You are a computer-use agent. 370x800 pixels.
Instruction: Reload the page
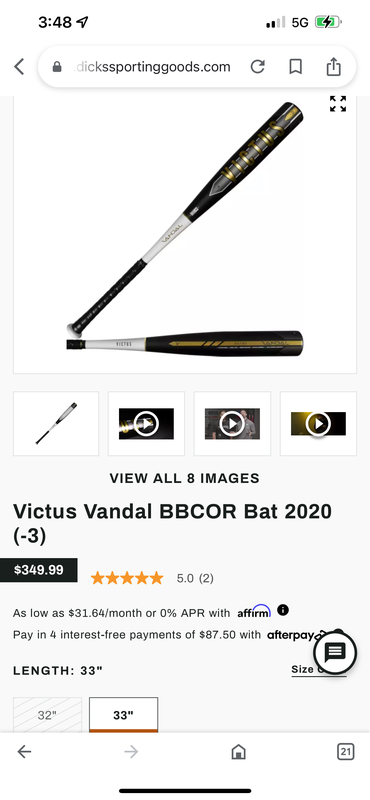(x=257, y=67)
